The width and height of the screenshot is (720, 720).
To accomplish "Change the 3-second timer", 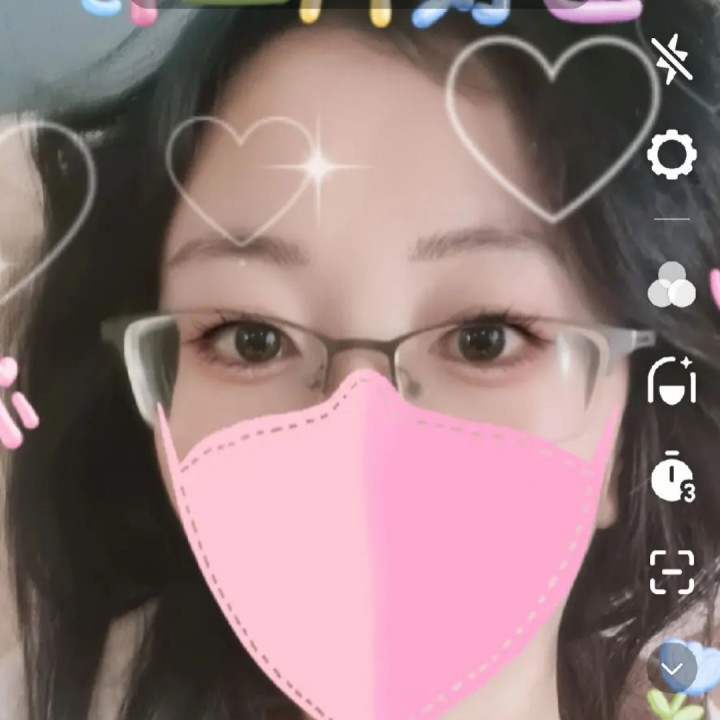I will [672, 477].
